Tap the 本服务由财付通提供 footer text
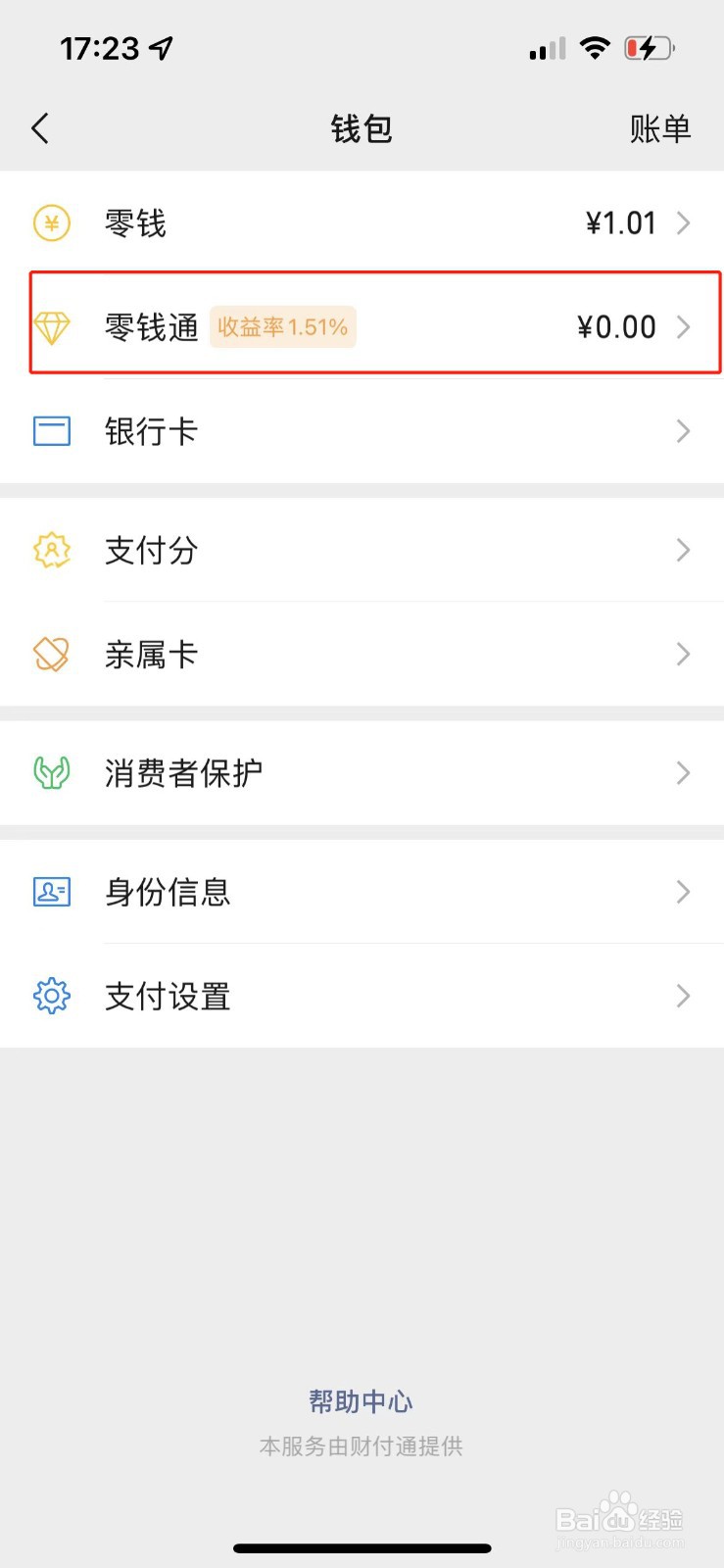Screen dimensions: 724x1568 [x=361, y=1446]
